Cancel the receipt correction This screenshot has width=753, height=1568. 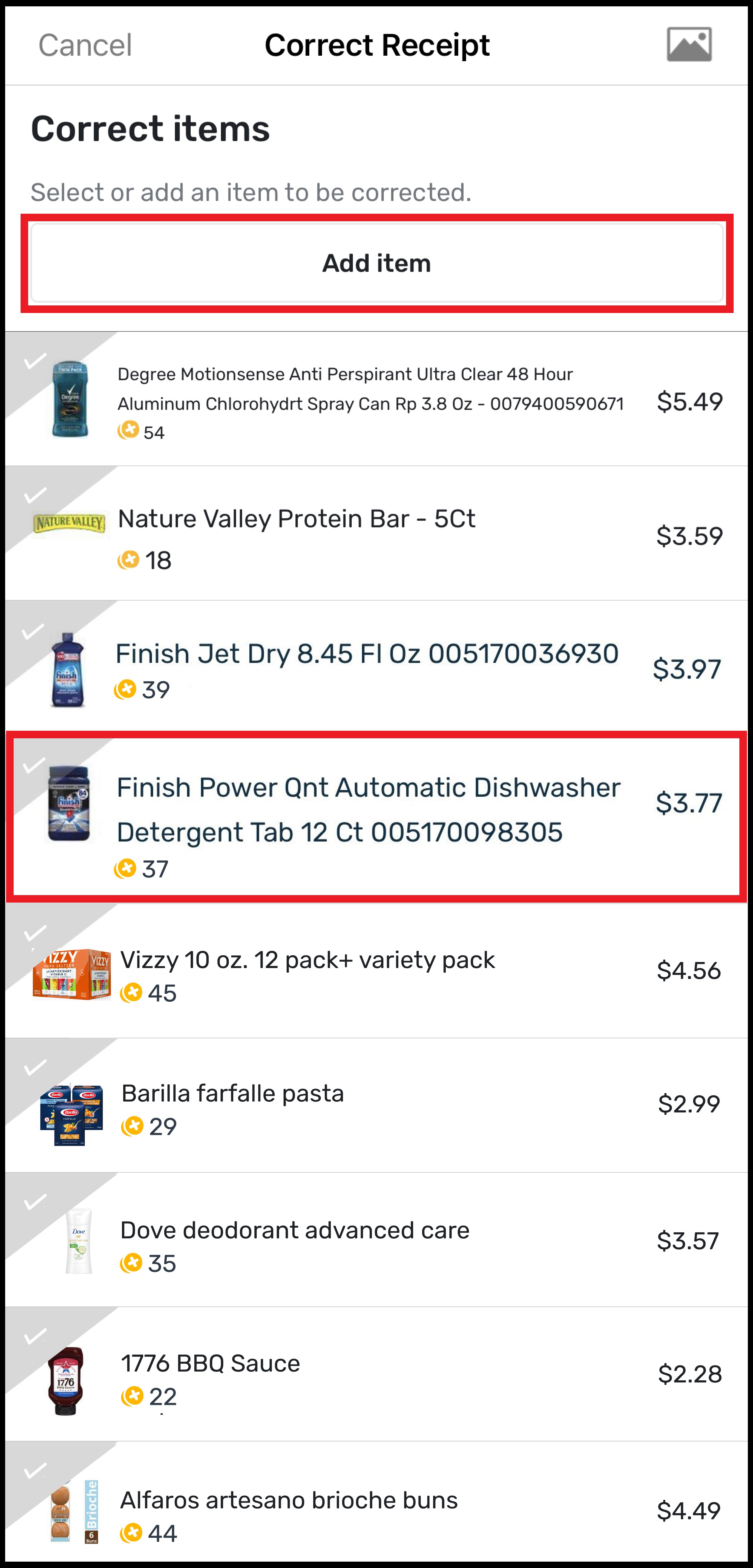pos(85,45)
